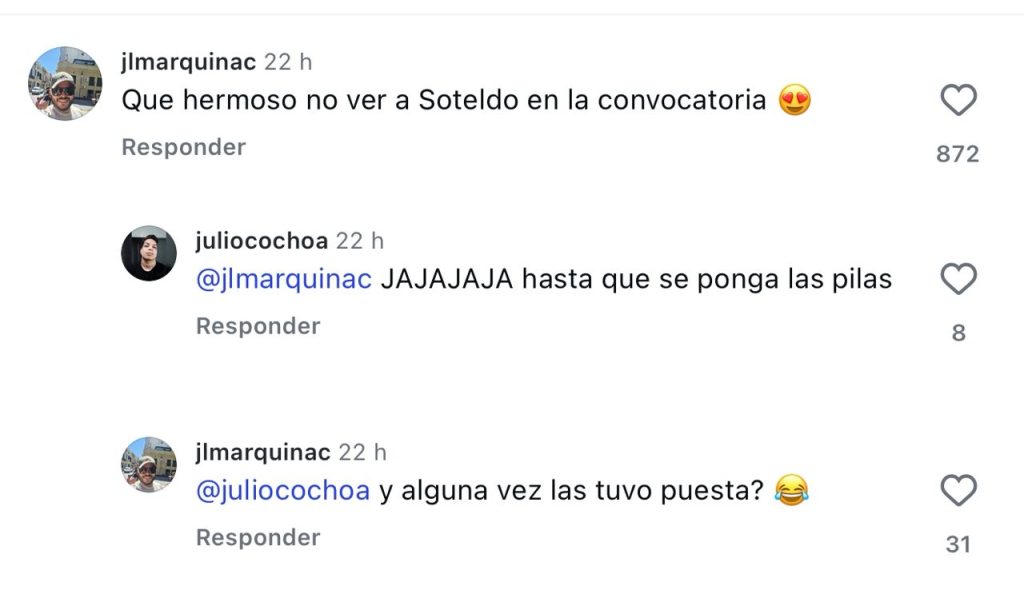Tap Responder under 'alguna vez las tuvo puesta'
Image resolution: width=1024 pixels, height=598 pixels.
(257, 537)
